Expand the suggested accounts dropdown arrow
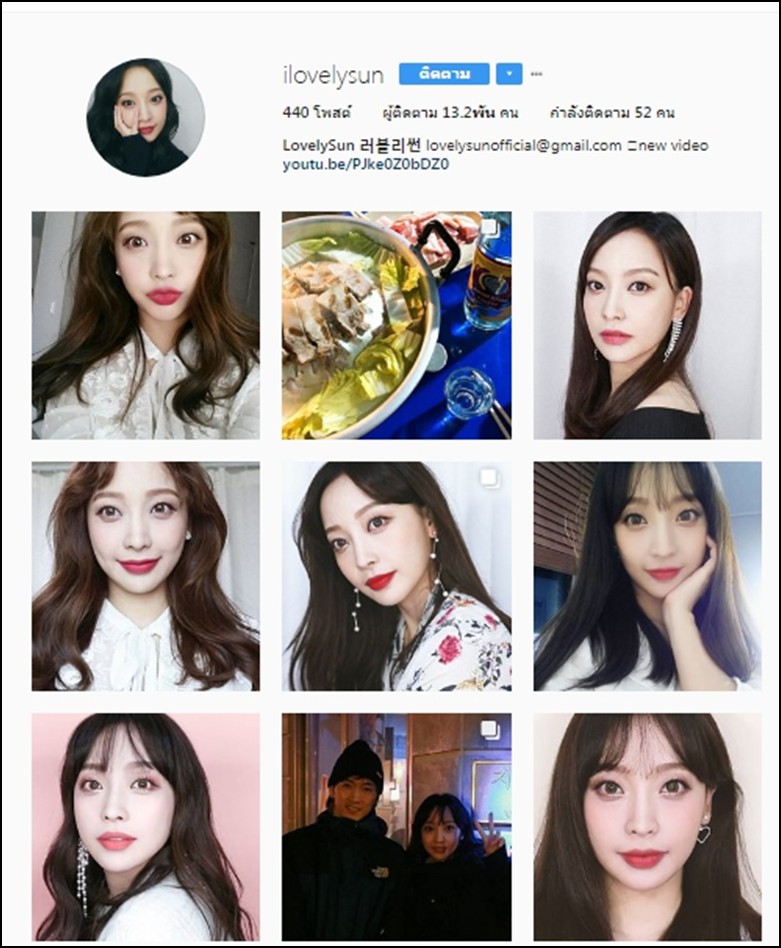 pos(509,74)
